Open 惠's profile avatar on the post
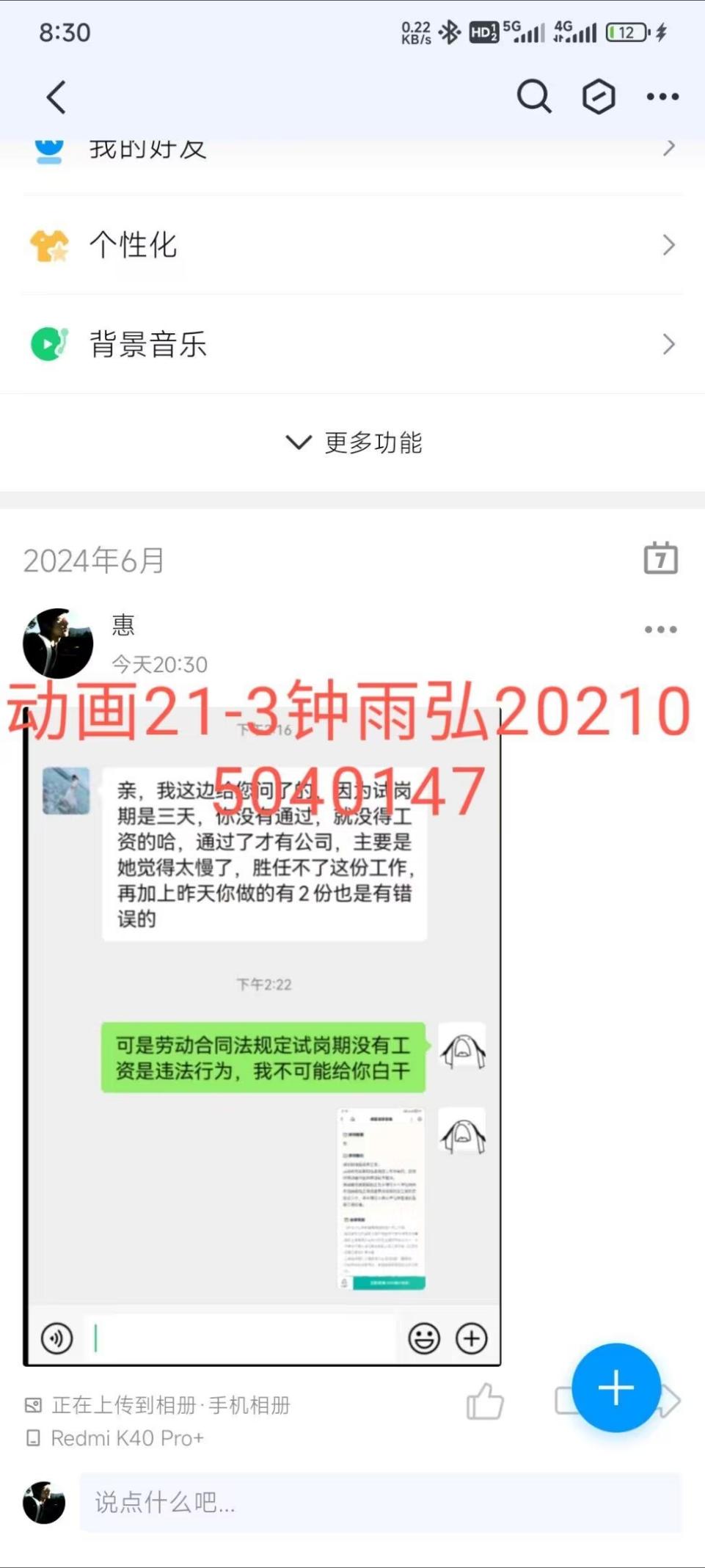Screen dimensions: 705x1568 coord(58,643)
